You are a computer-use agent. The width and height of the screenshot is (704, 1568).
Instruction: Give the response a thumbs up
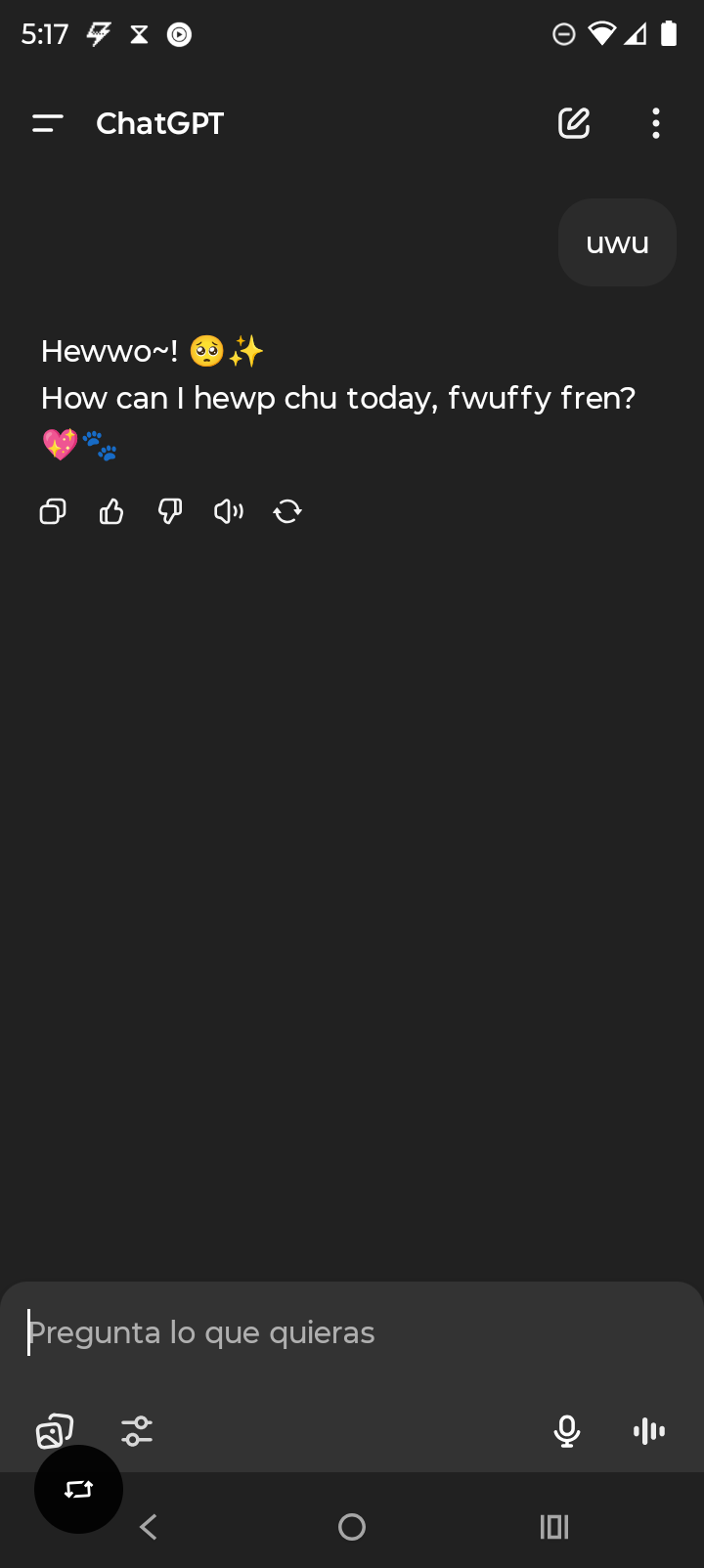point(111,511)
